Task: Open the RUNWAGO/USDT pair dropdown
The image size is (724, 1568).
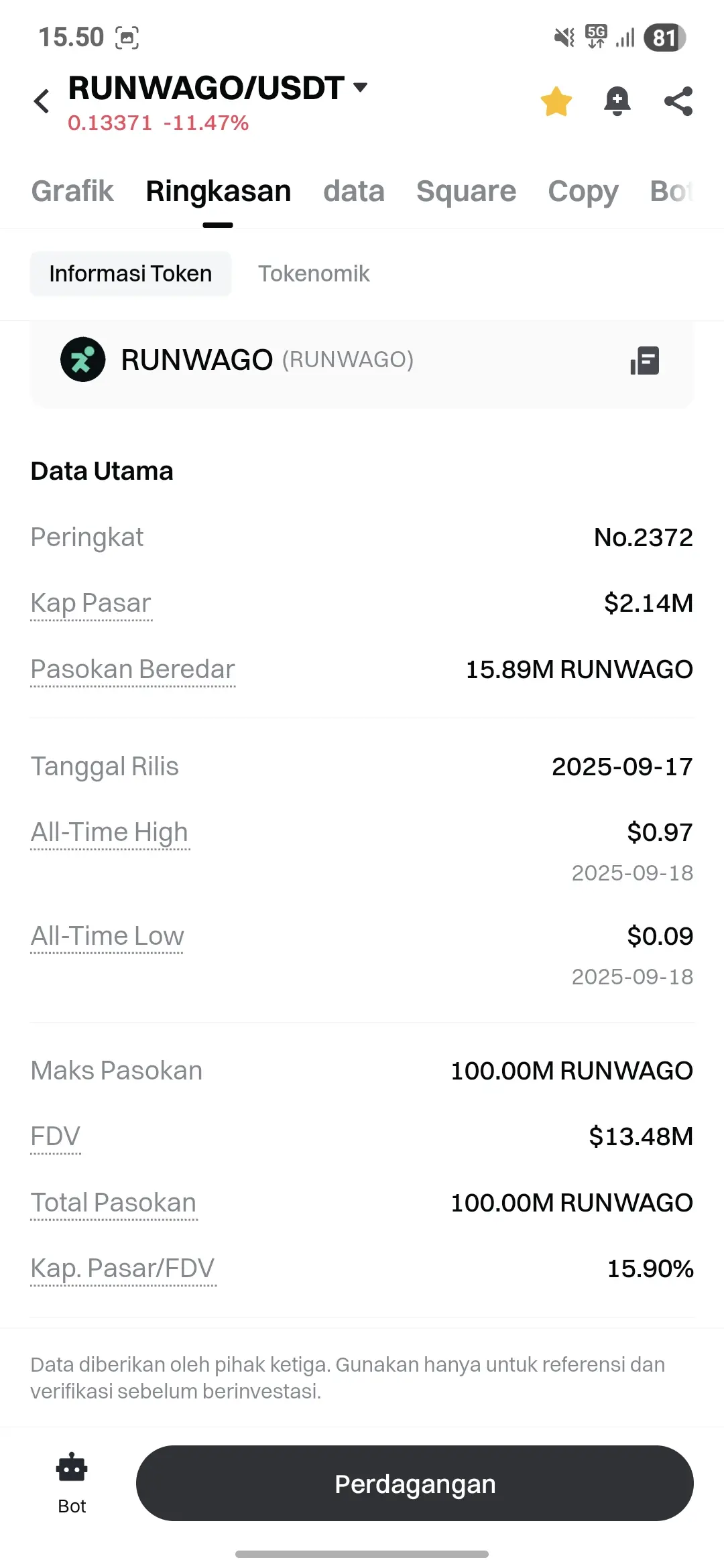Action: pos(360,87)
